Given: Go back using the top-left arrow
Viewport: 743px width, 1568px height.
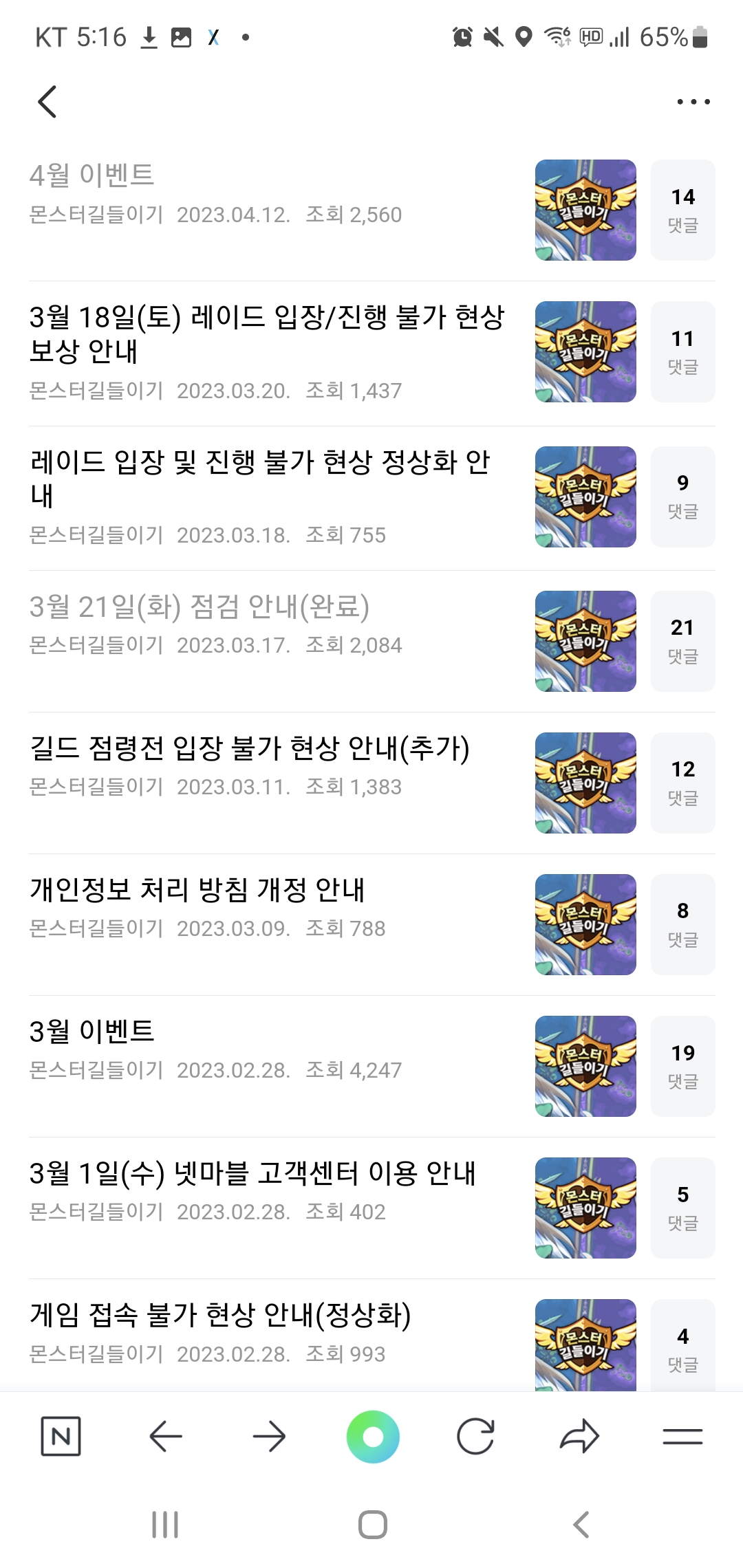Looking at the screenshot, I should click(x=47, y=102).
